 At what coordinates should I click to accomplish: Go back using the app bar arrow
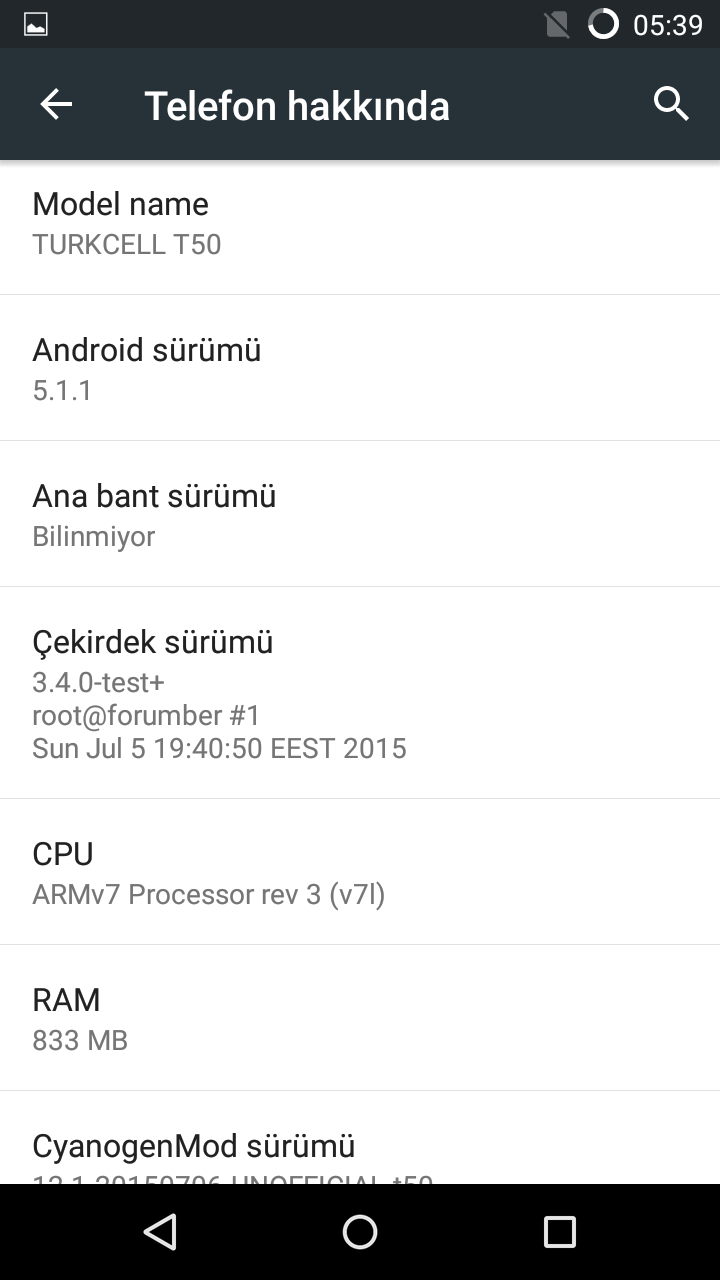point(56,104)
